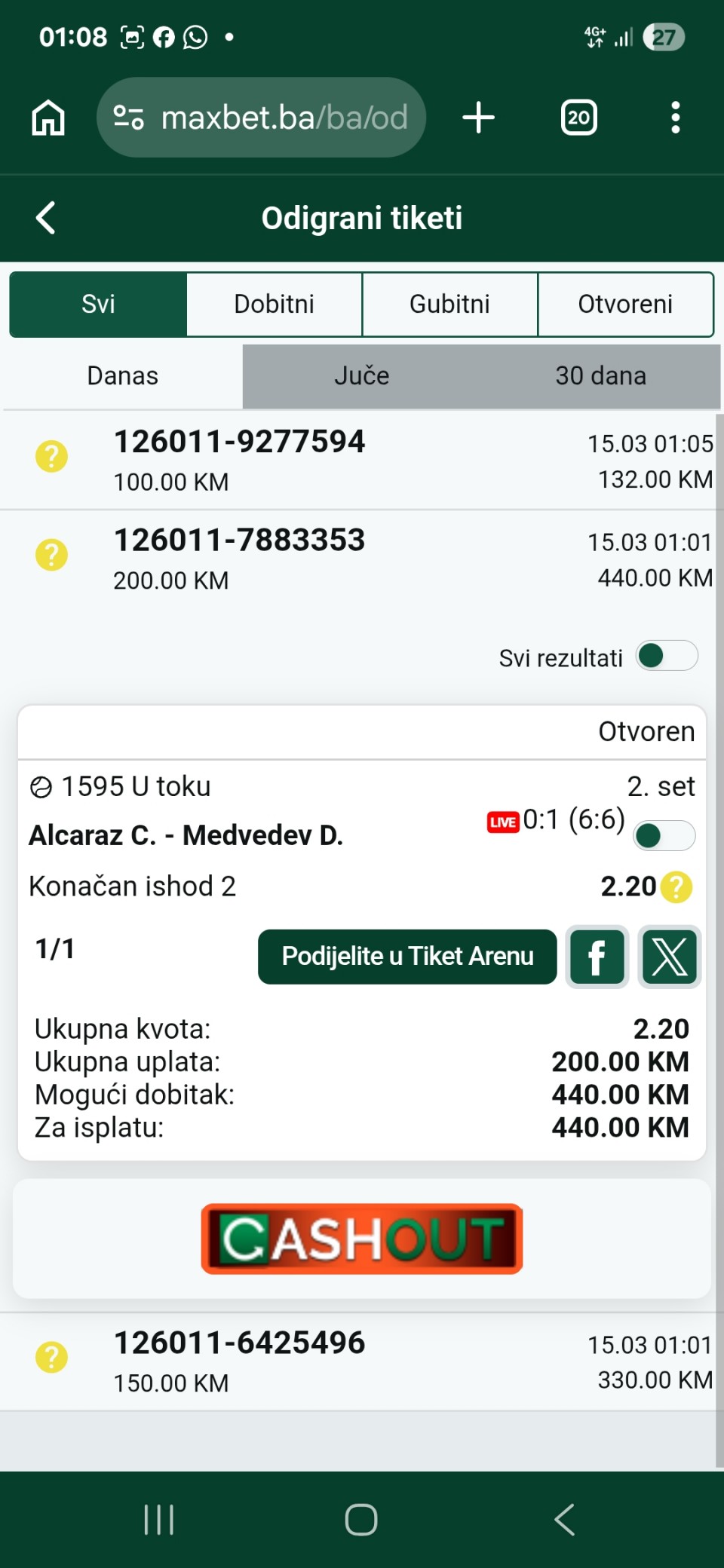This screenshot has height=1568, width=724.
Task: Open a new browser tab
Action: pyautogui.click(x=478, y=118)
